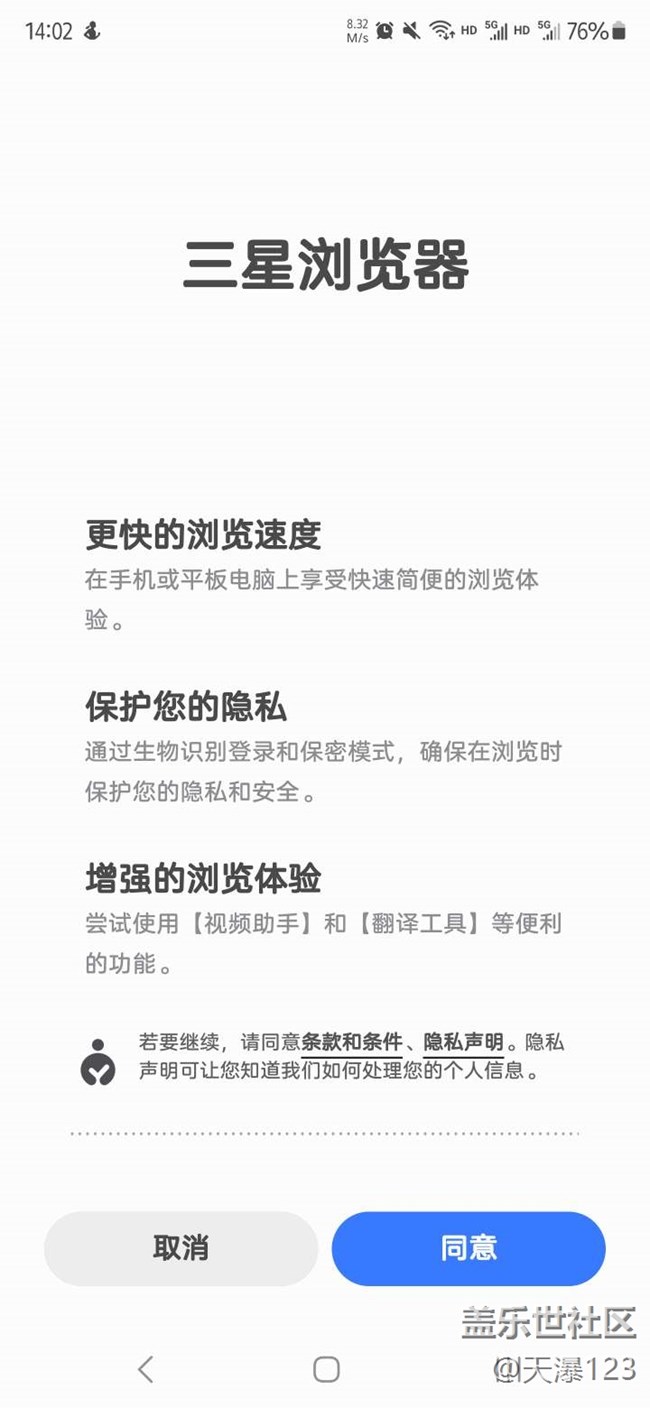Screen dimensions: 650x1408
Task: Open the 条款和条件 (Terms and Conditions) link
Action: (x=352, y=1042)
